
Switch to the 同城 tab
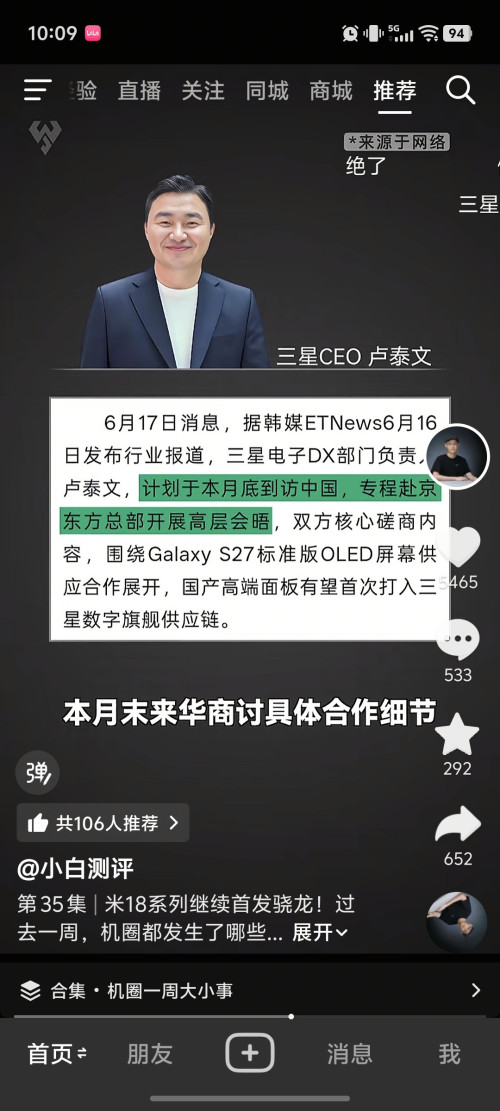267,91
